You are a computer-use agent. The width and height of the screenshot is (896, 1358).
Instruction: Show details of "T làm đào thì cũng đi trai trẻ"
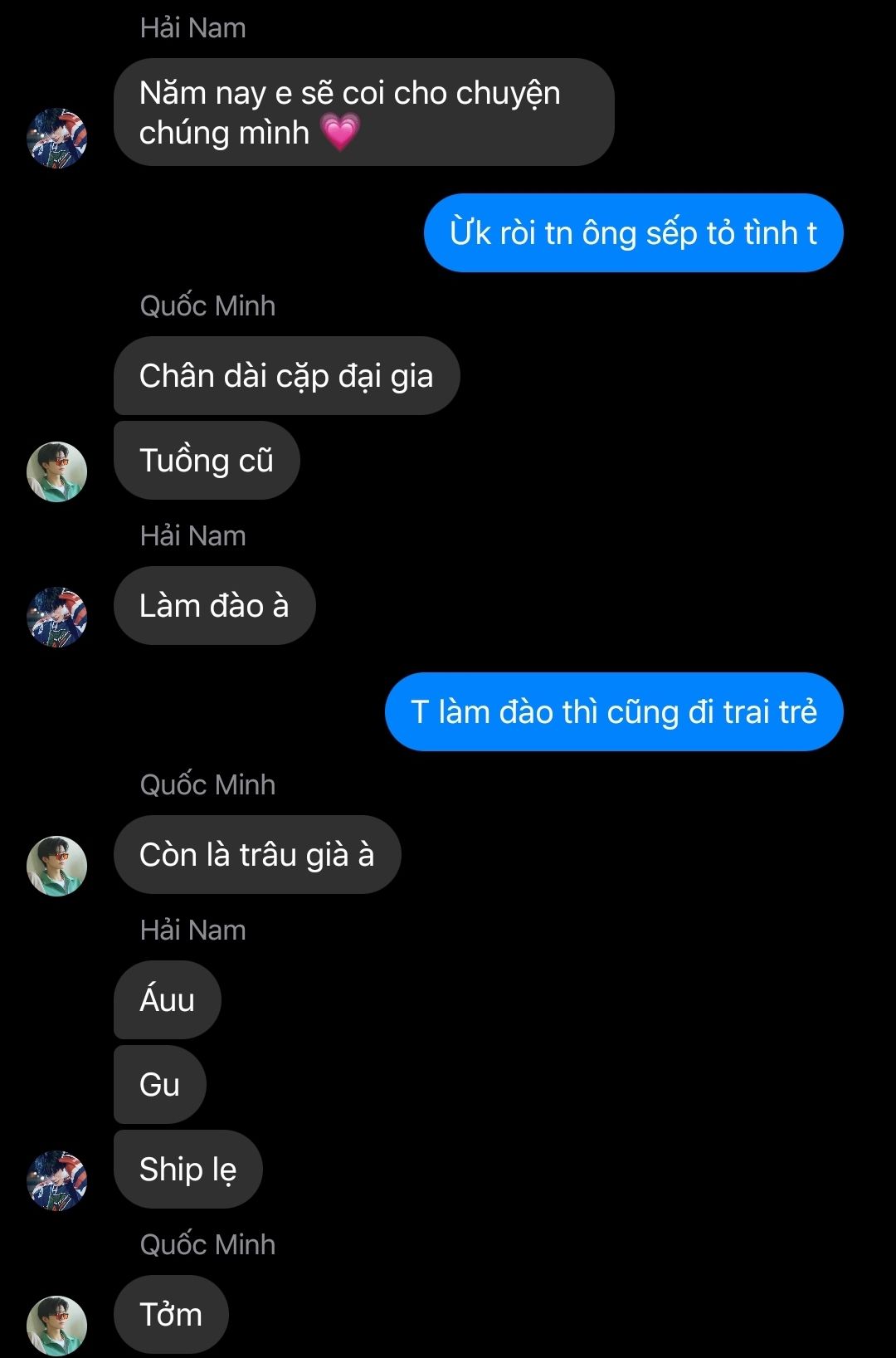(x=614, y=712)
